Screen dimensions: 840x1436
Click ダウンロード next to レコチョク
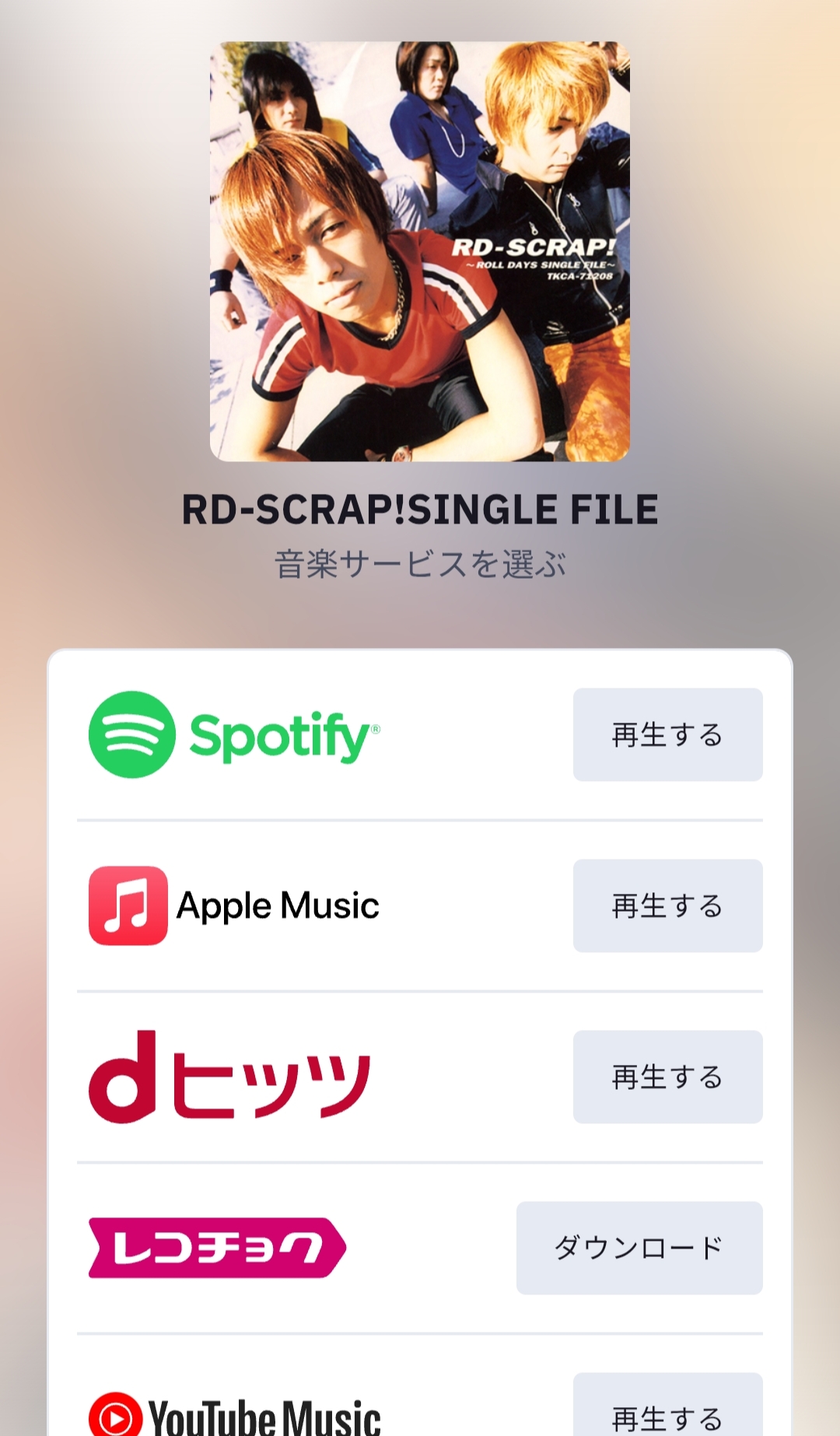[x=639, y=1245]
